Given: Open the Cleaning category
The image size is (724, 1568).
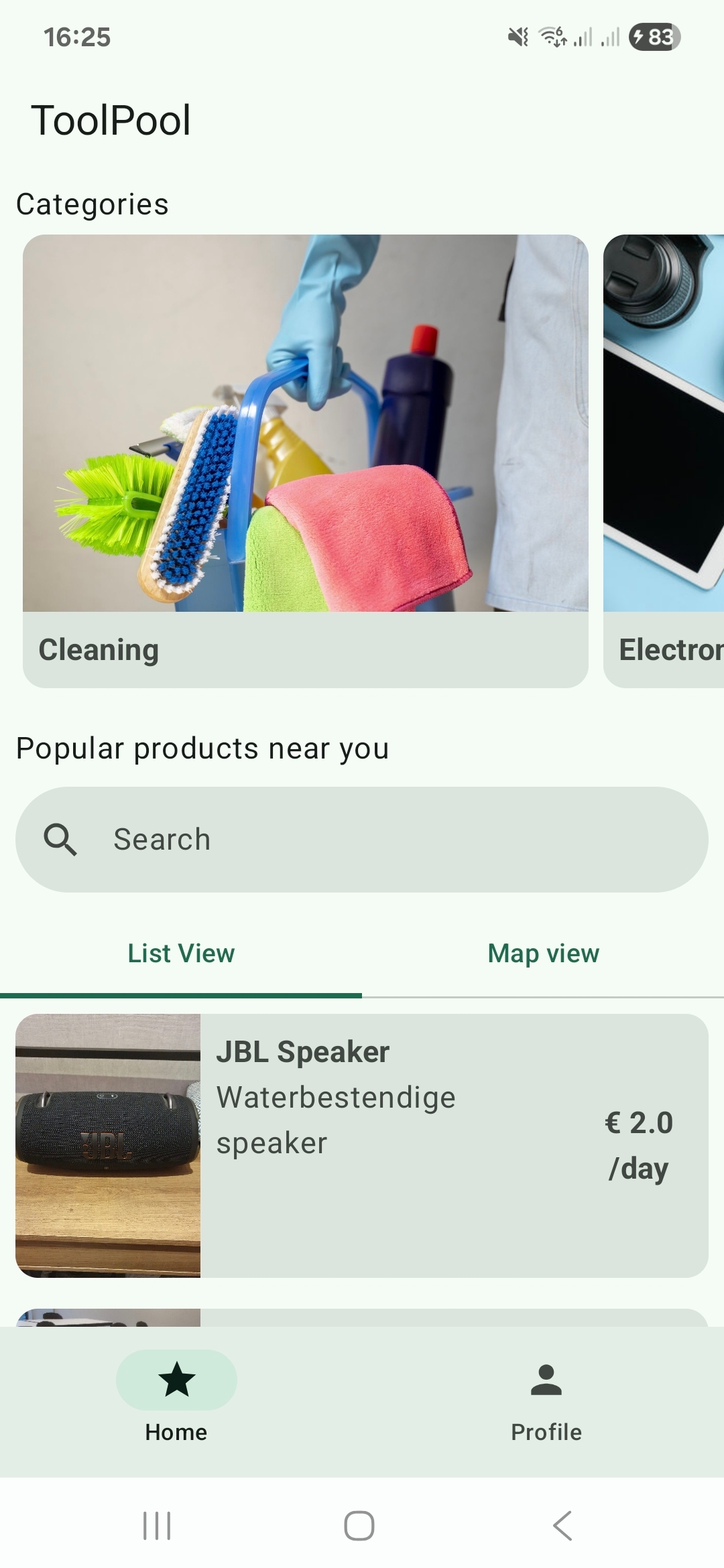Looking at the screenshot, I should tap(305, 462).
